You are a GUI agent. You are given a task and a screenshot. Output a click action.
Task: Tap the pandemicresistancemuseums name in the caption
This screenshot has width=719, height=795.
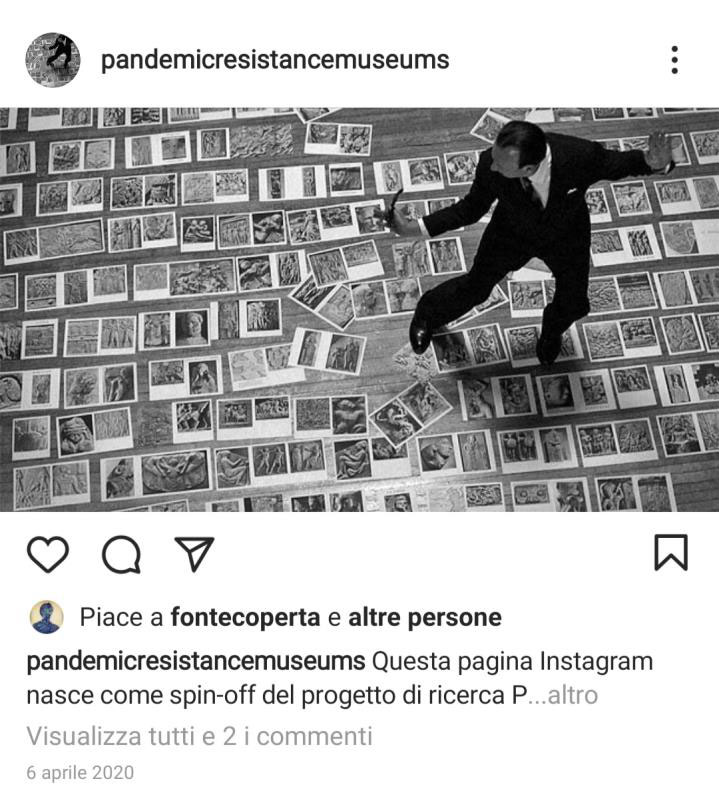point(195,662)
